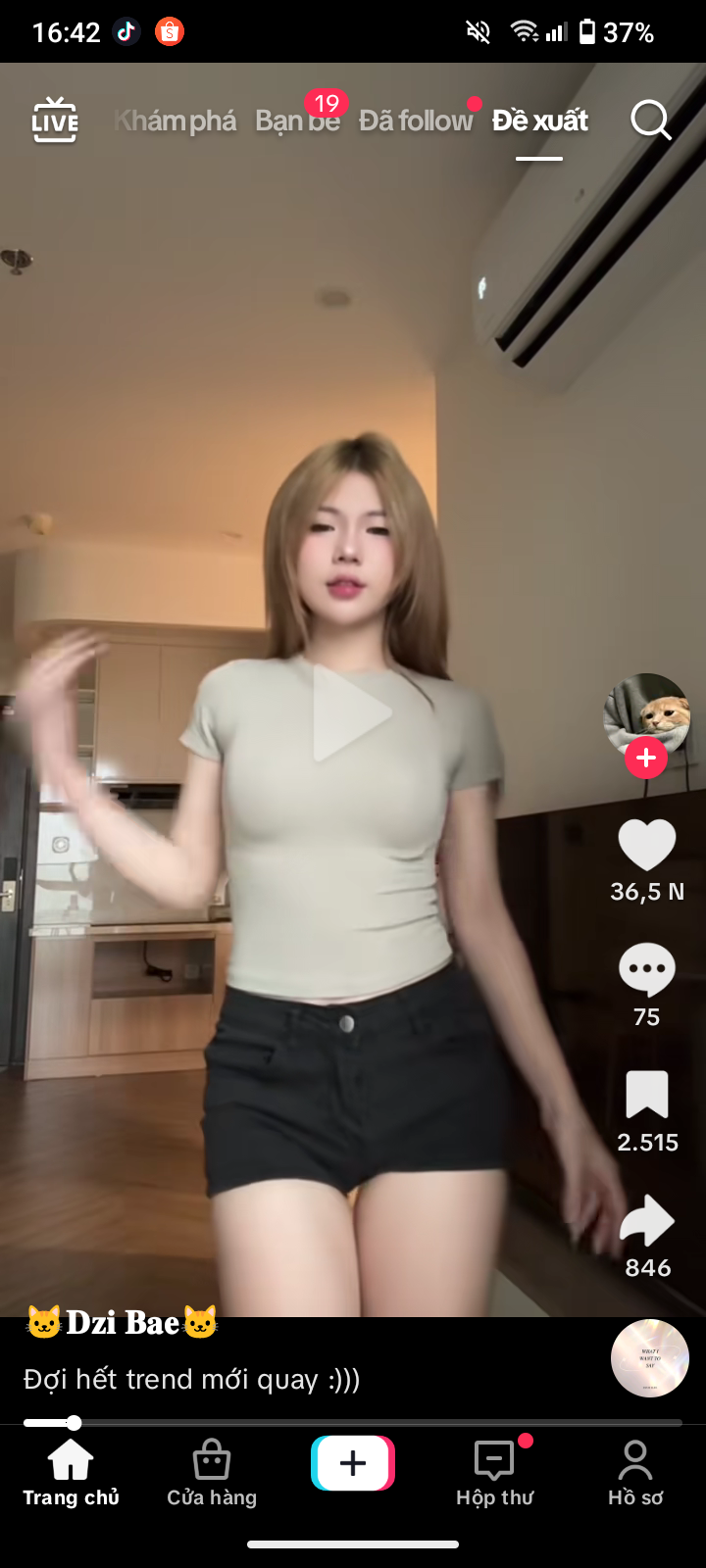Screen dimensions: 706x1568
Task: Open the spinning sound disc
Action: coord(649,1358)
